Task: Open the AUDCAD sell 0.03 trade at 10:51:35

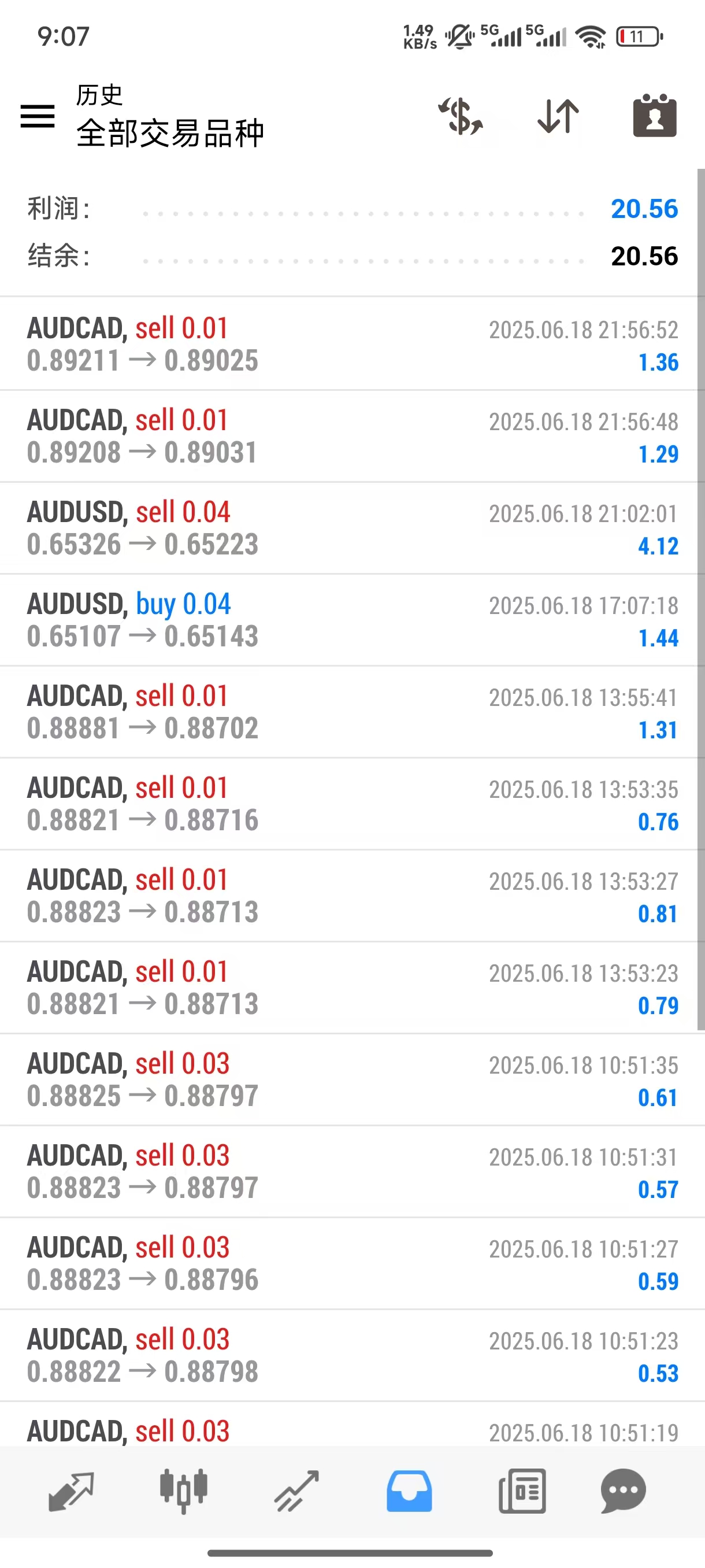Action: point(351,1080)
